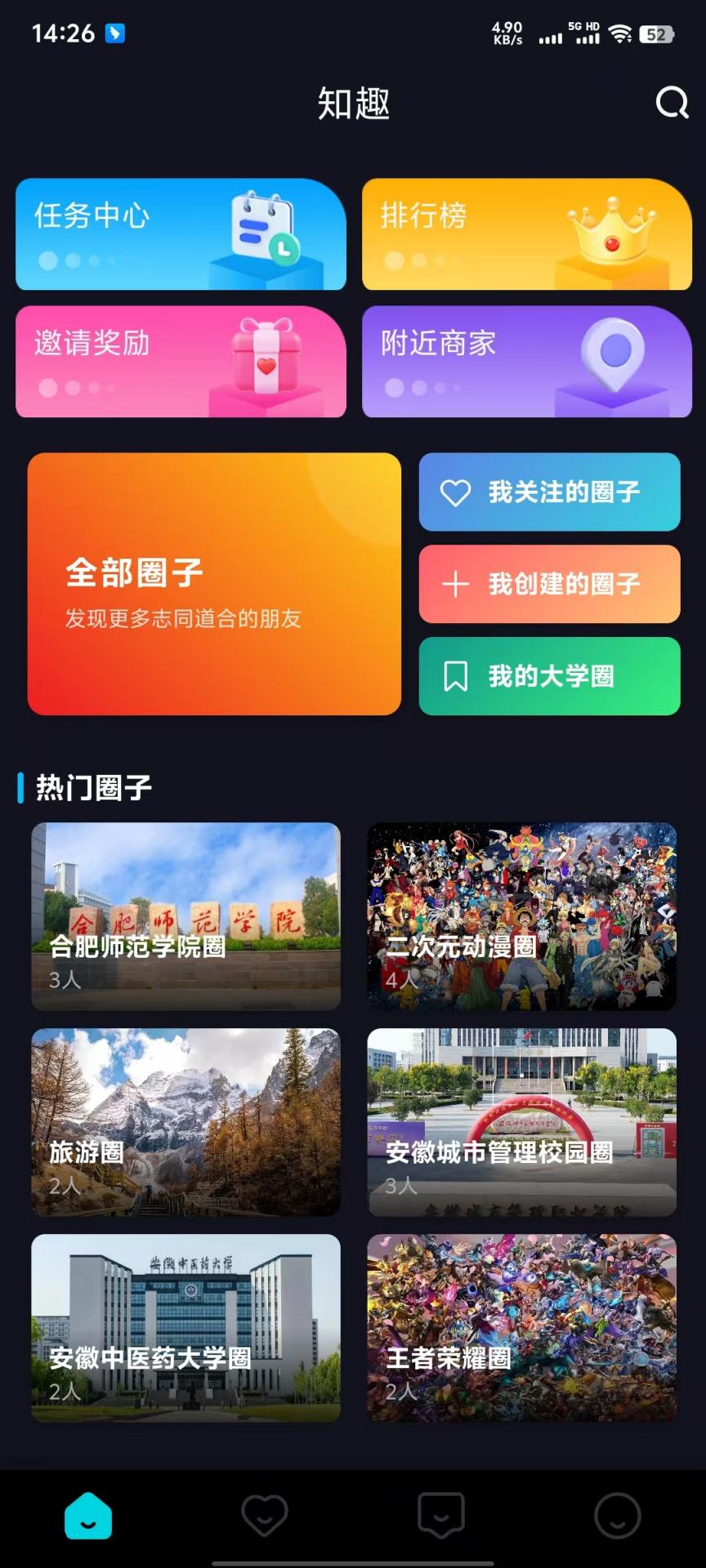Tap the bookmark icon beside 我的大学圈
The image size is (706, 1568).
[456, 676]
